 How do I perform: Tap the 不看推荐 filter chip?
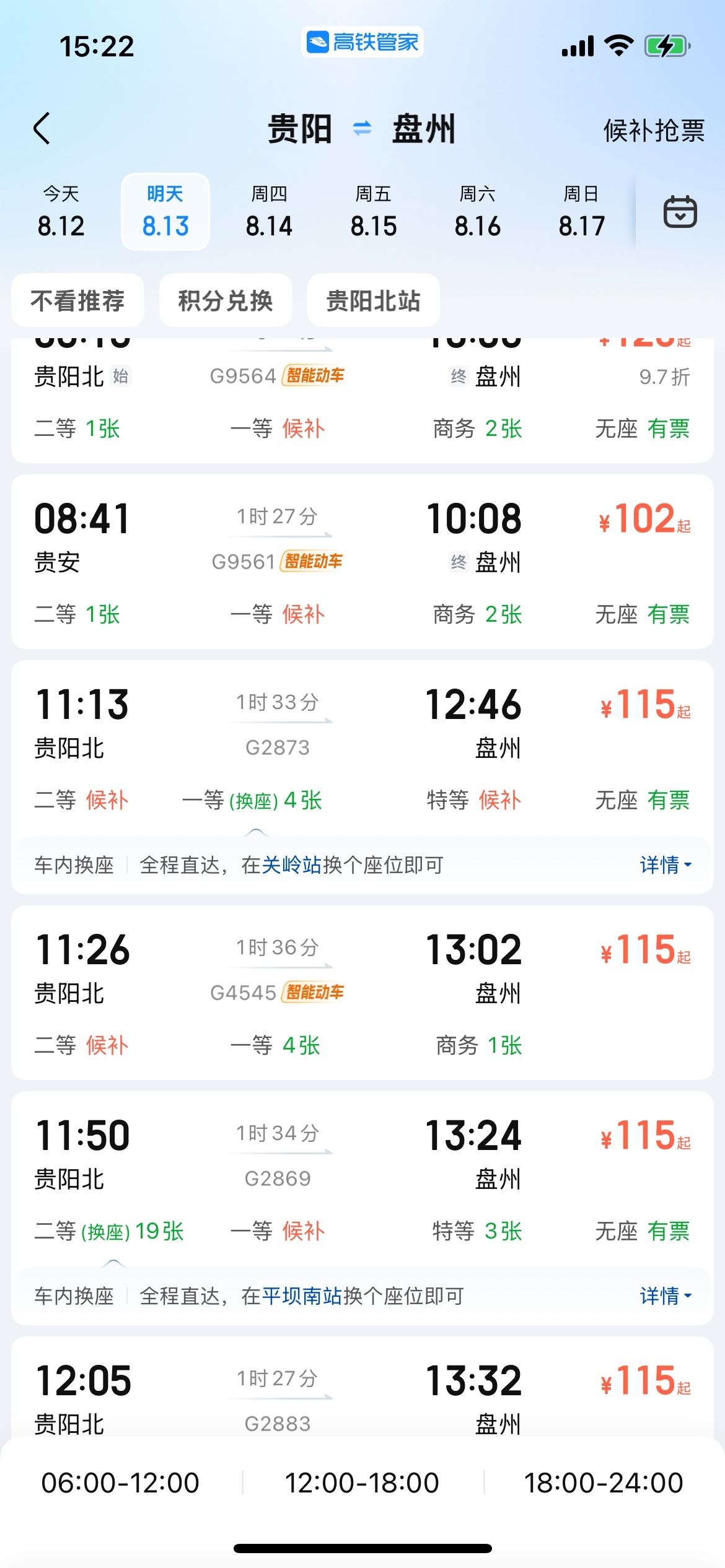pos(78,300)
